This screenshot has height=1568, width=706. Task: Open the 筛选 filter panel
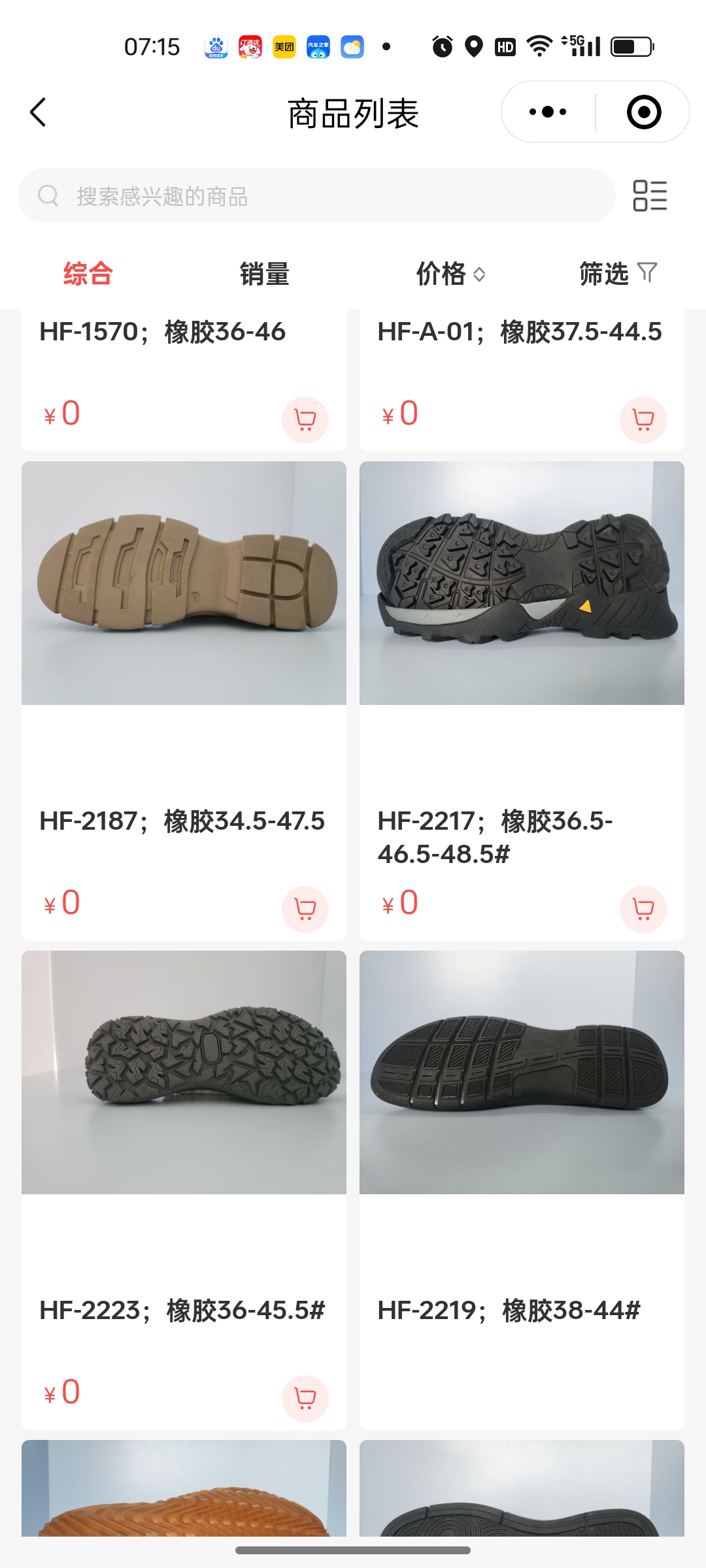click(x=617, y=274)
